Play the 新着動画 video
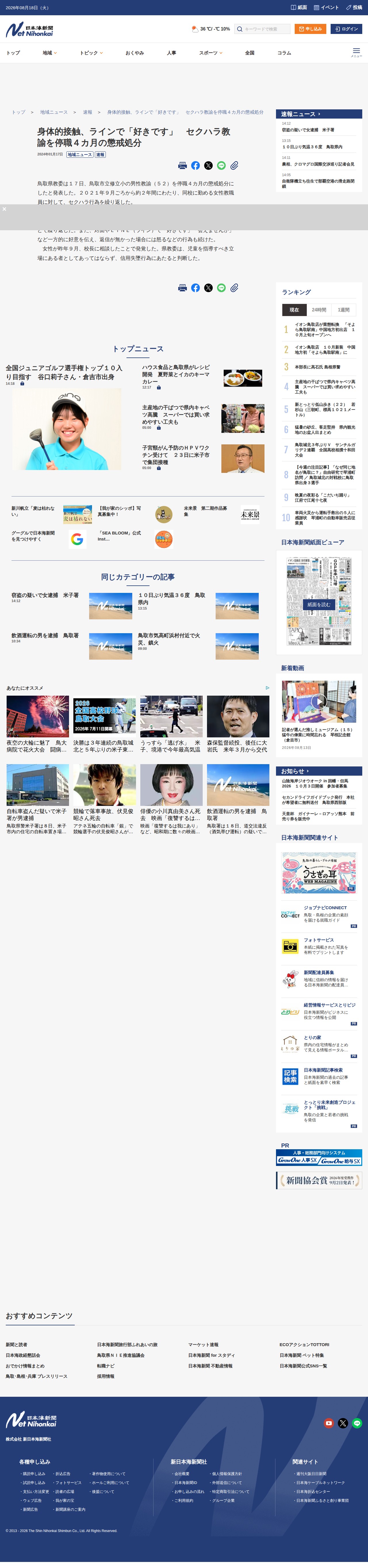Viewport: 368px width, 1568px height. tap(319, 701)
